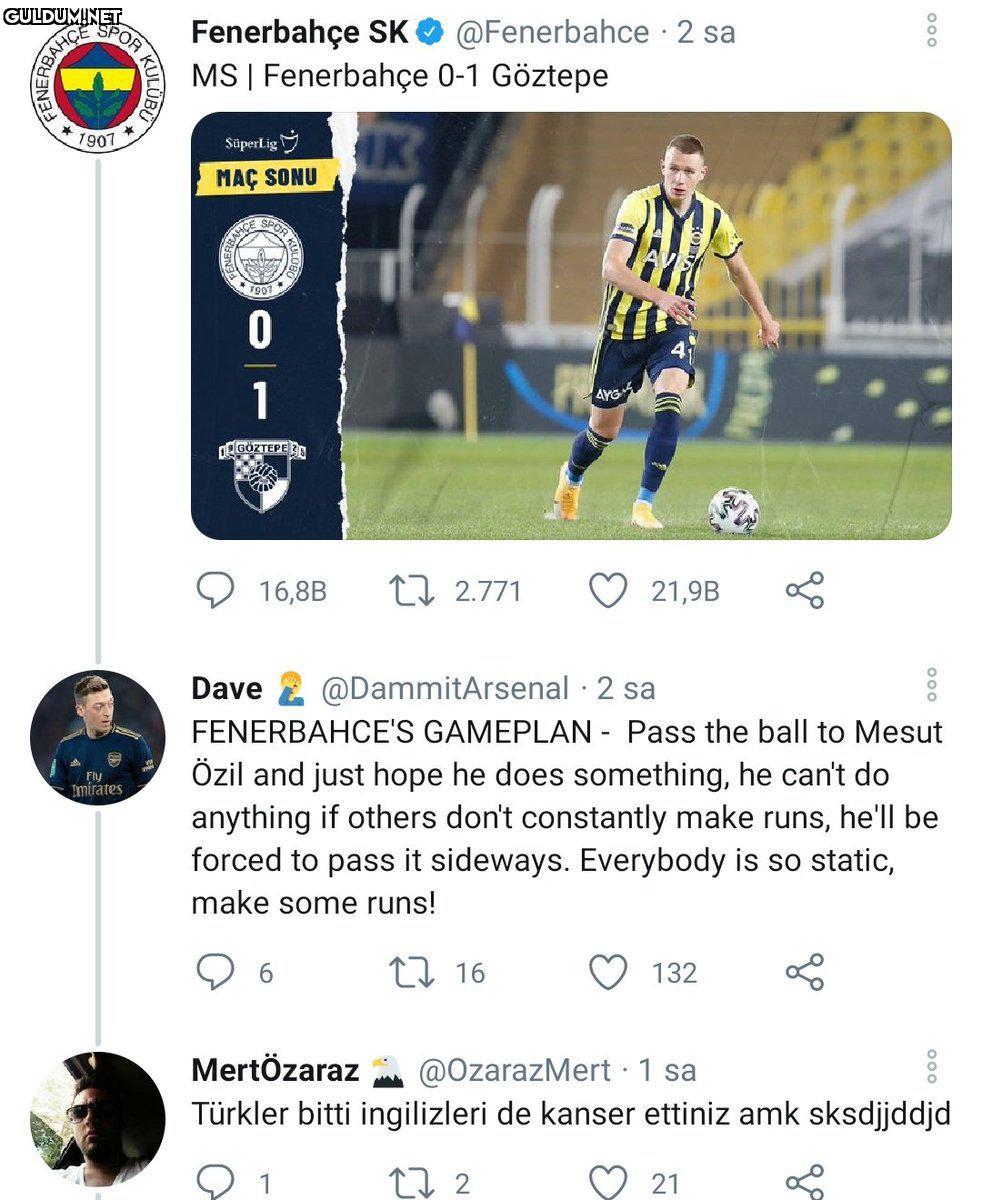Open the overflow menu on Fenerbahçe SK's tweet
This screenshot has width=982, height=1200.
(931, 31)
